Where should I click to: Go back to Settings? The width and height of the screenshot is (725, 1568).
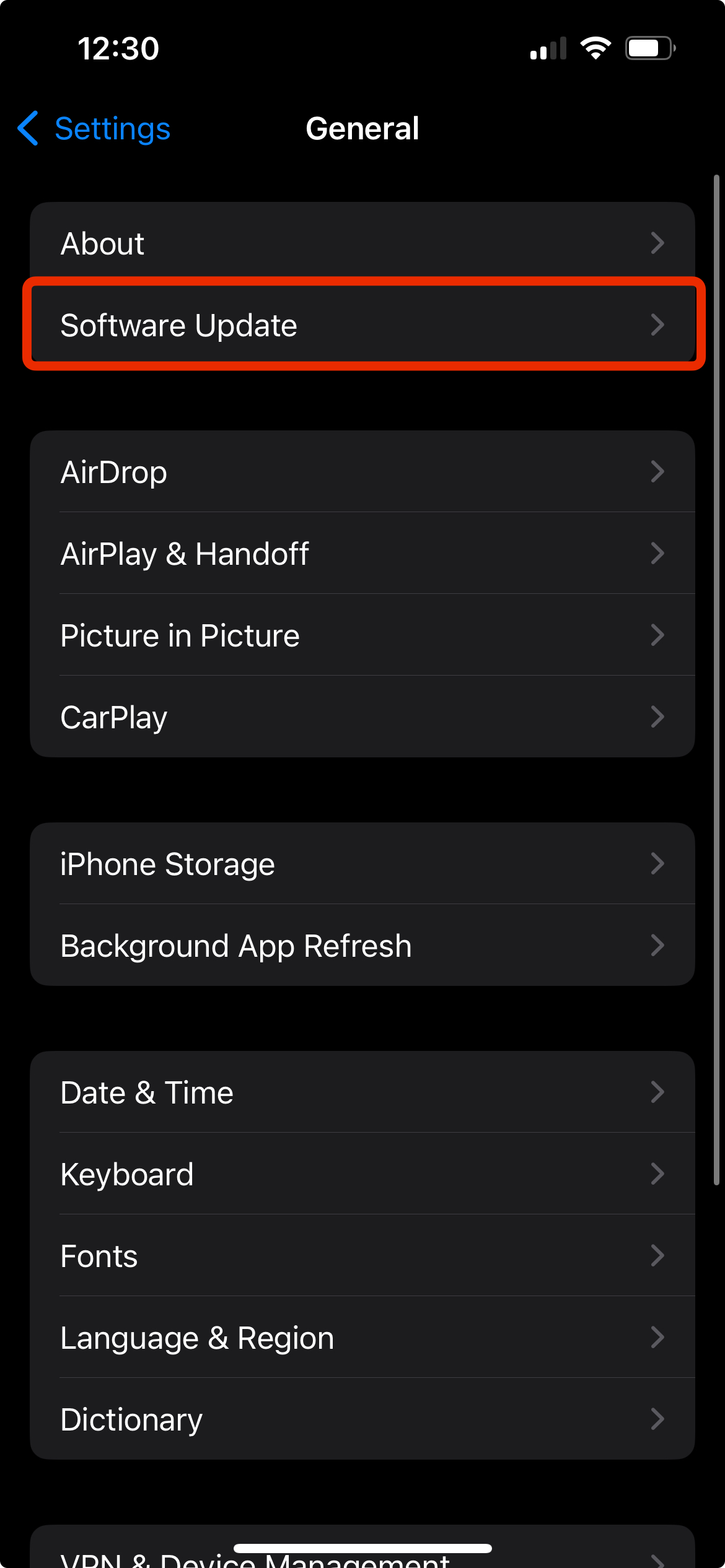pos(94,129)
